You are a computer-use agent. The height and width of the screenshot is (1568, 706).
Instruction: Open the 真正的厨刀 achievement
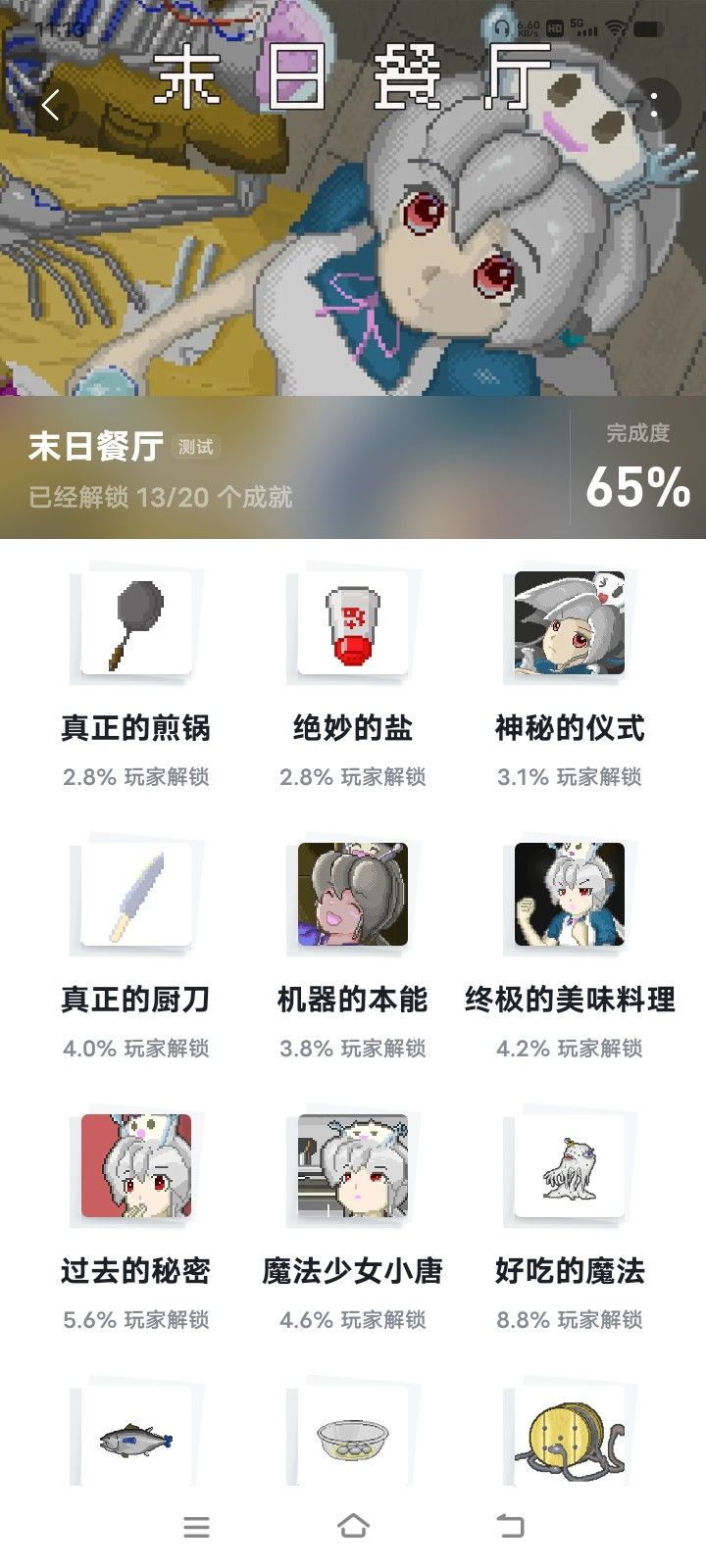[x=136, y=895]
